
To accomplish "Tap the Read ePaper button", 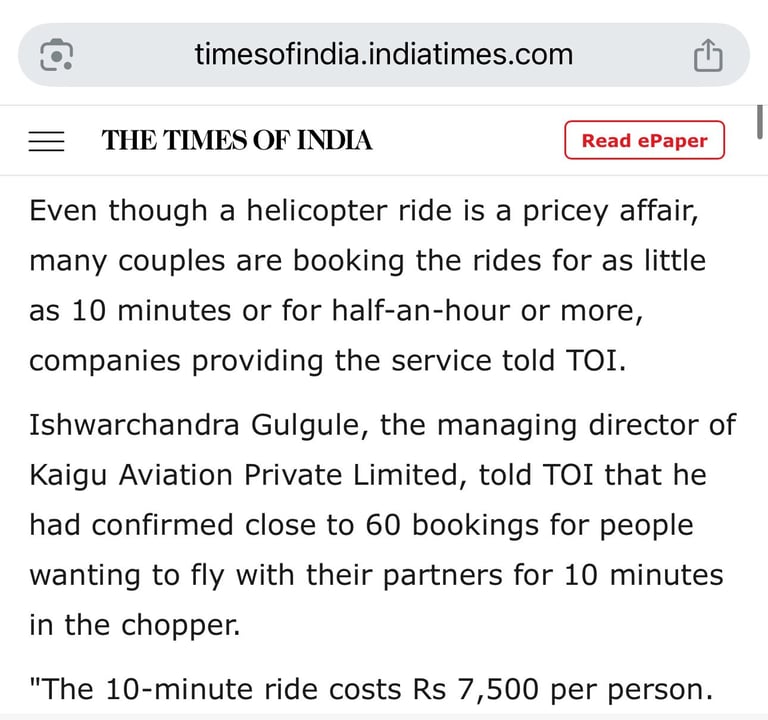I will [x=644, y=140].
